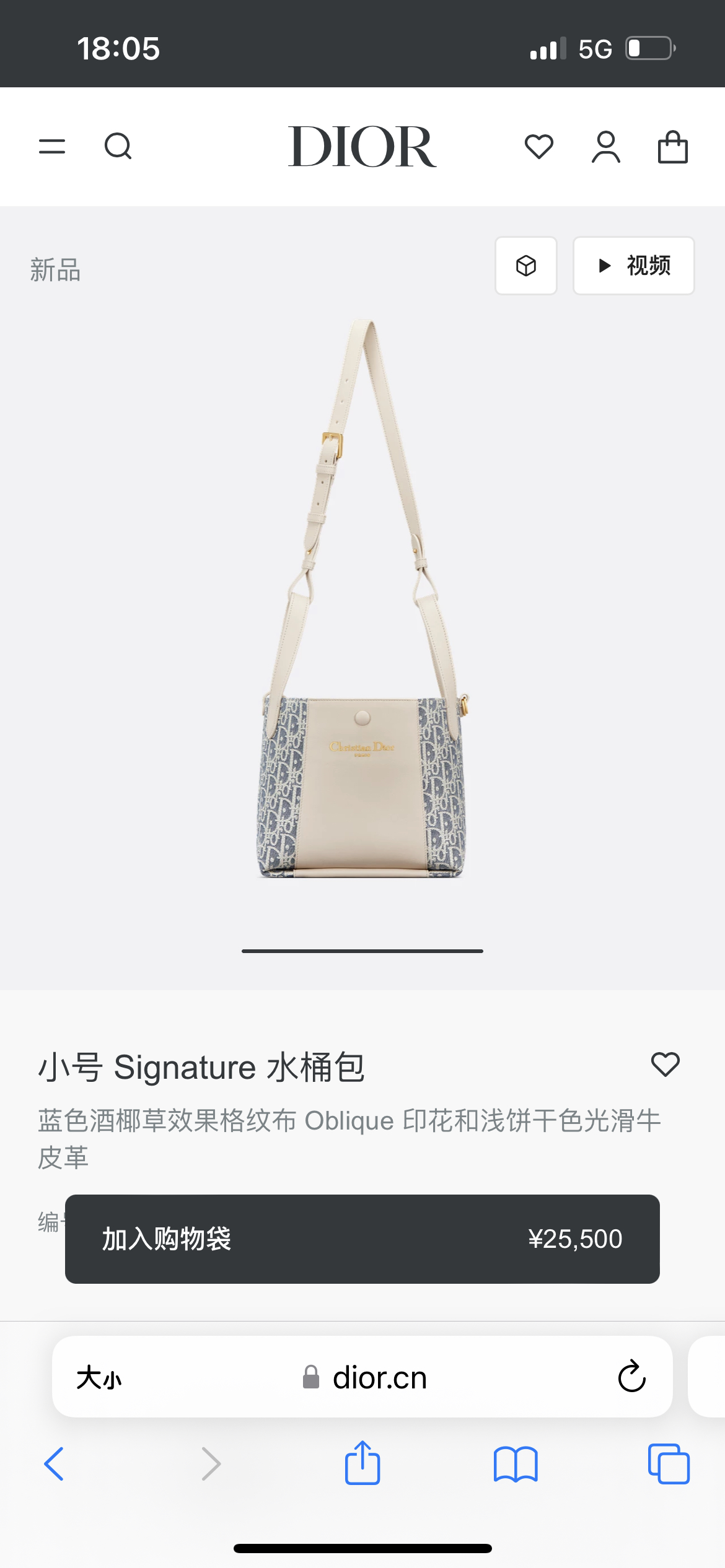This screenshot has width=725, height=1568.
Task: Open the 大小 page settings
Action: click(99, 1378)
